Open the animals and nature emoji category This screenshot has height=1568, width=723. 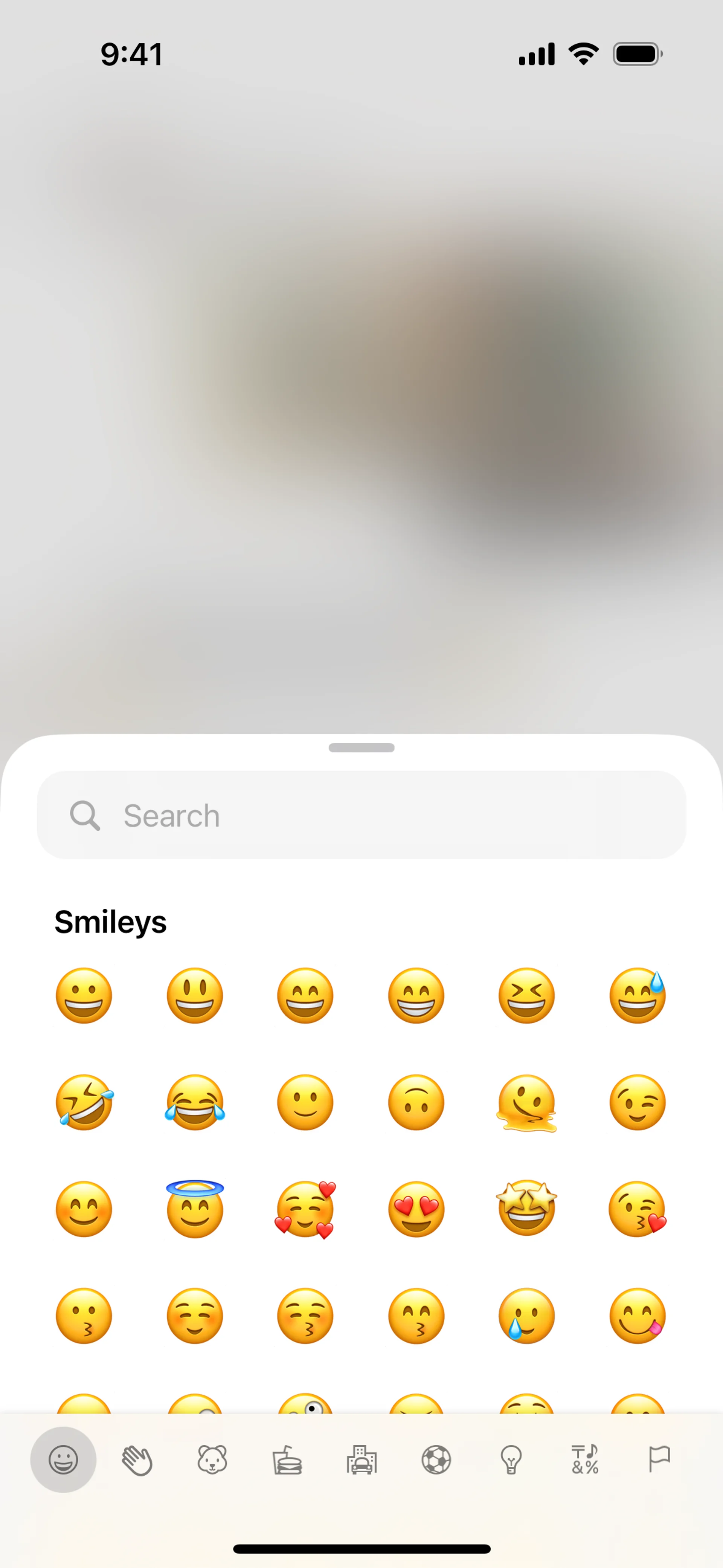[212, 1459]
